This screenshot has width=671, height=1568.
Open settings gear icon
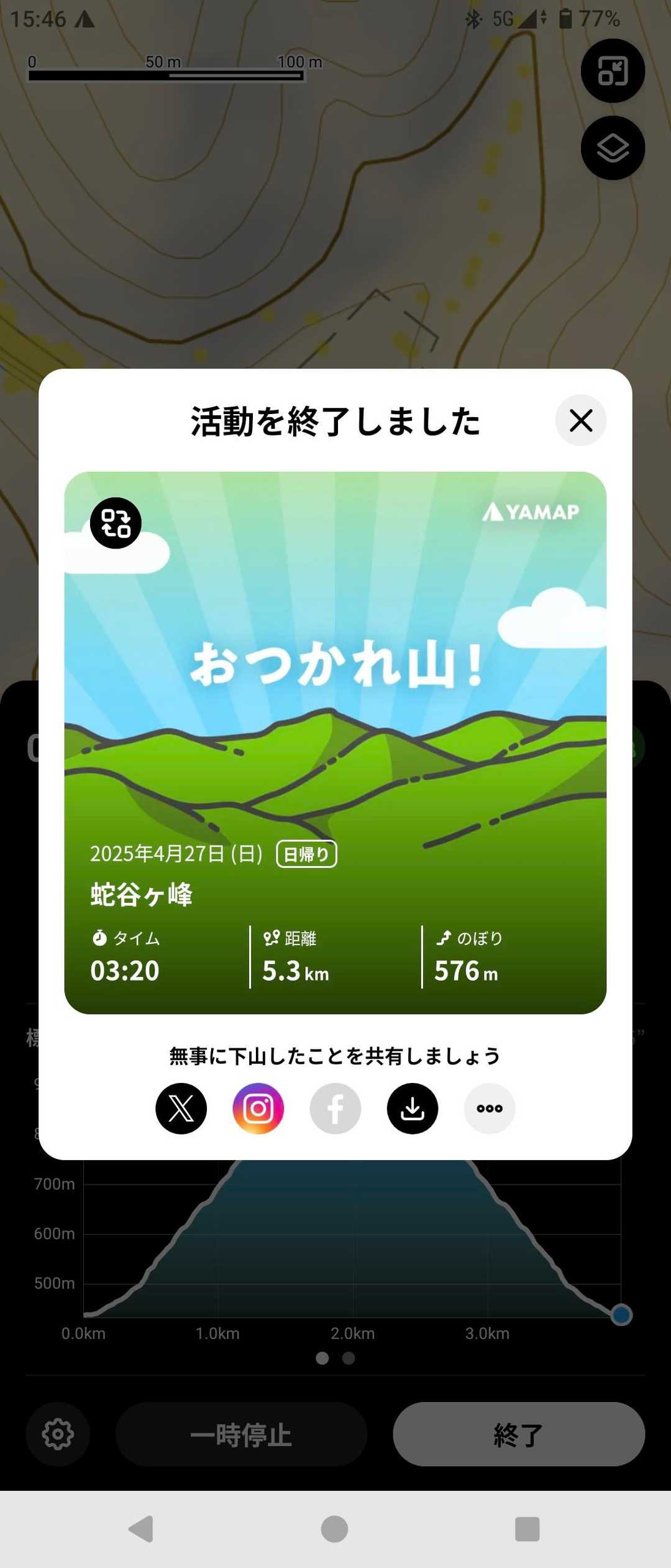(x=58, y=1434)
